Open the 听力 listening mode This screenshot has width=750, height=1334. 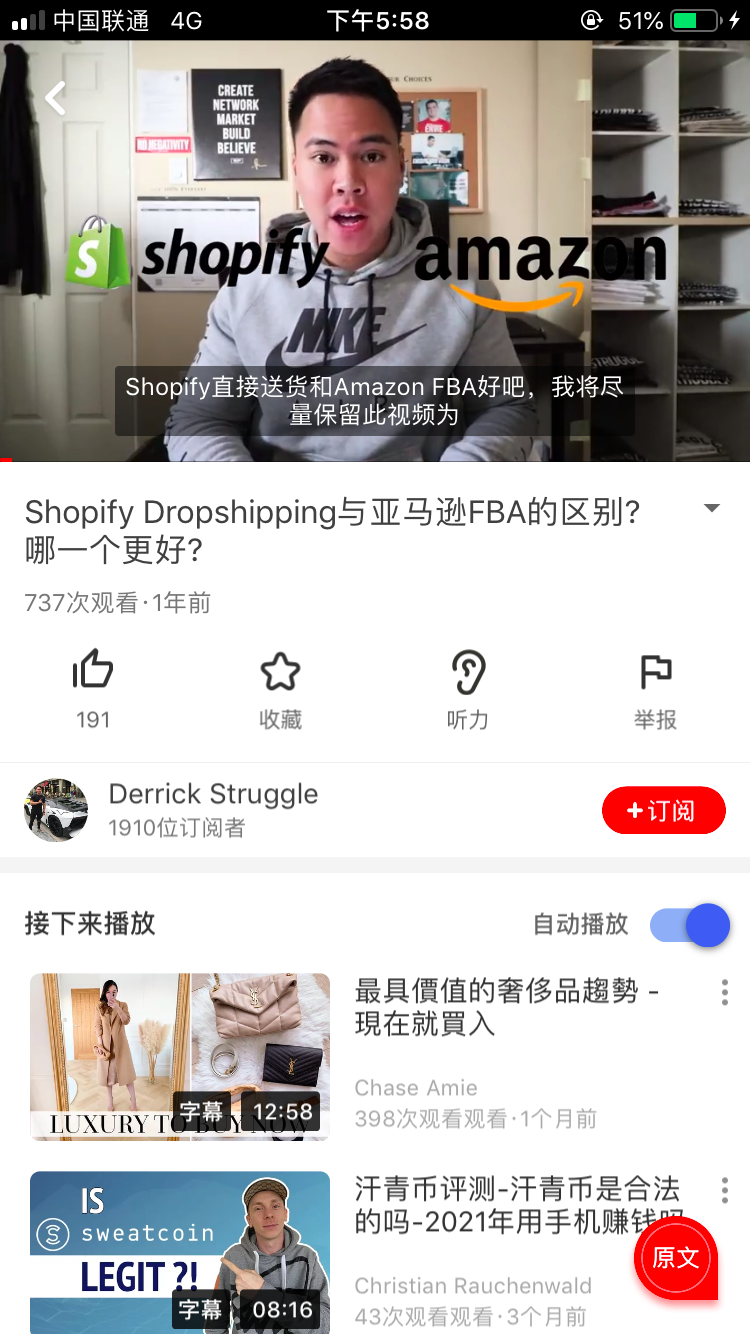pos(467,672)
